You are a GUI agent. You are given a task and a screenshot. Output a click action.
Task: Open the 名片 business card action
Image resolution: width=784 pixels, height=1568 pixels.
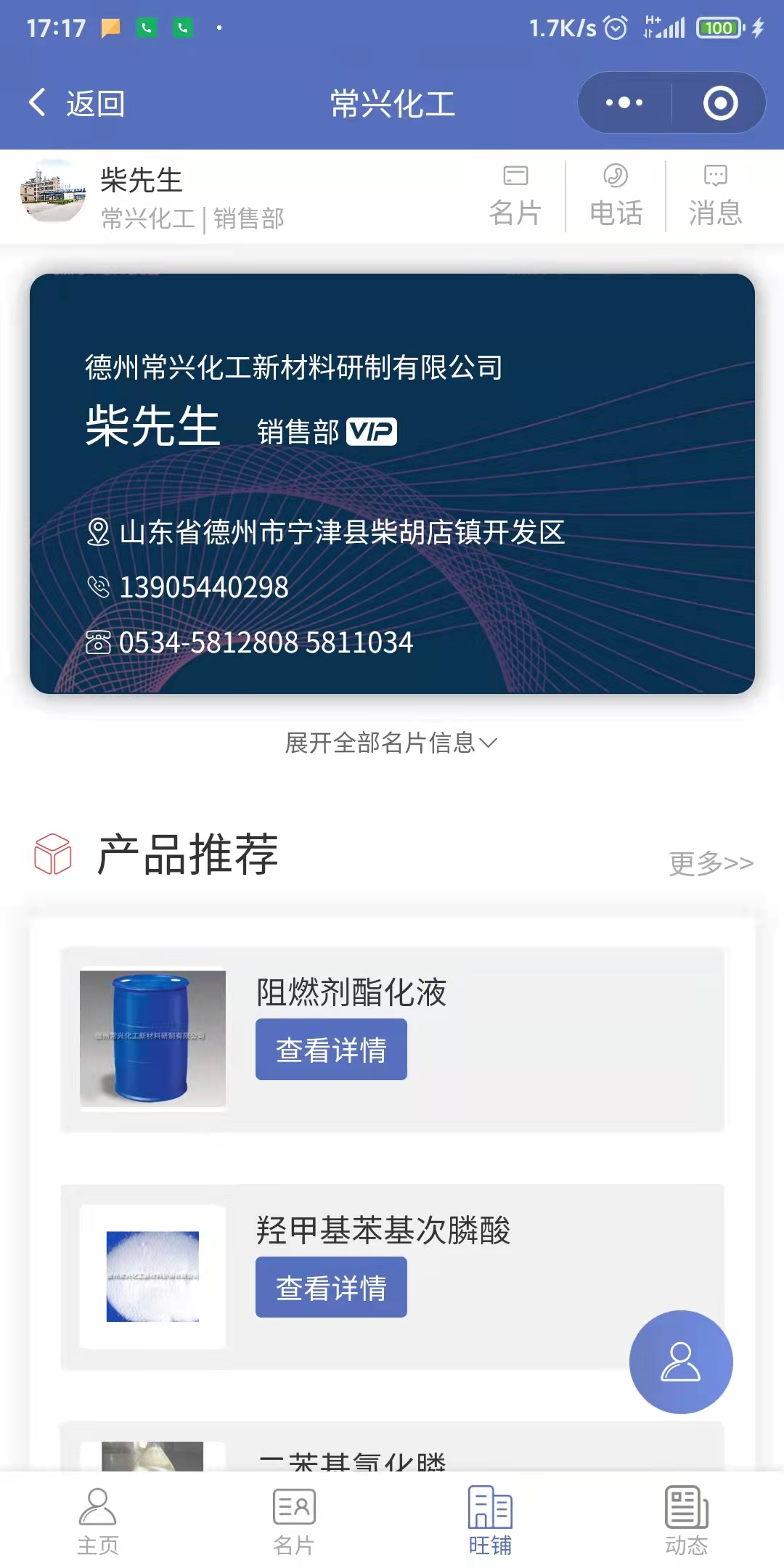click(515, 196)
